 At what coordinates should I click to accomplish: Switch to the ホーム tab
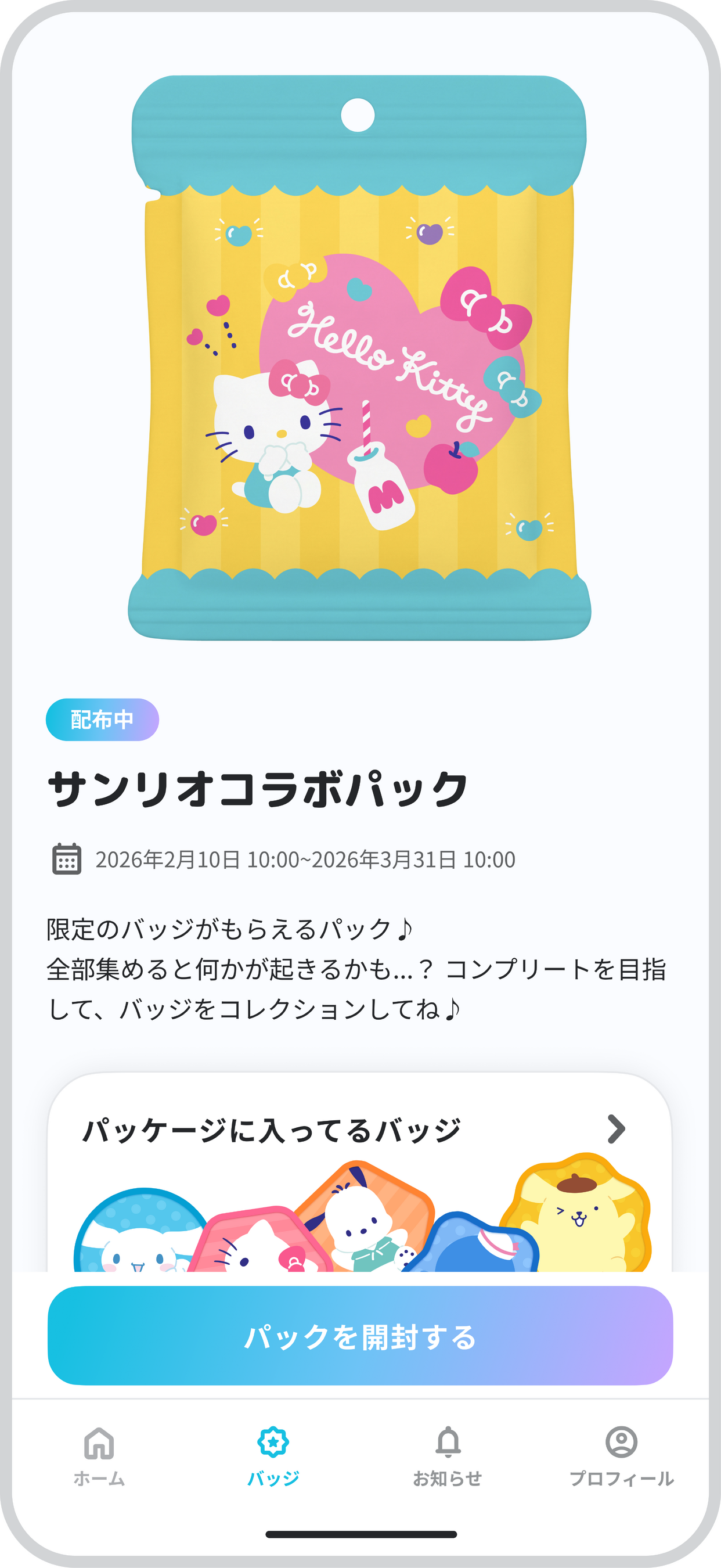(99, 1455)
